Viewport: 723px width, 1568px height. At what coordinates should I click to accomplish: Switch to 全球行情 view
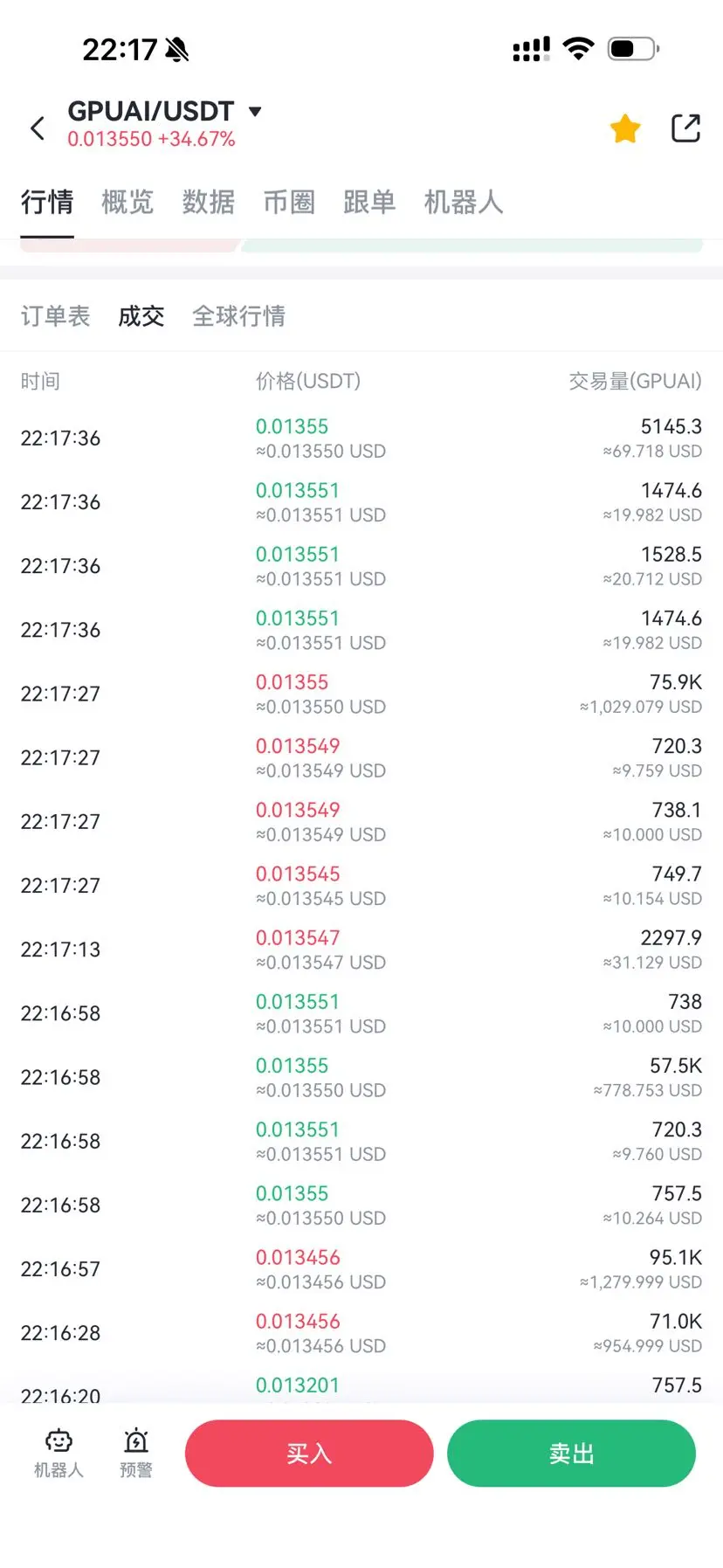click(238, 316)
